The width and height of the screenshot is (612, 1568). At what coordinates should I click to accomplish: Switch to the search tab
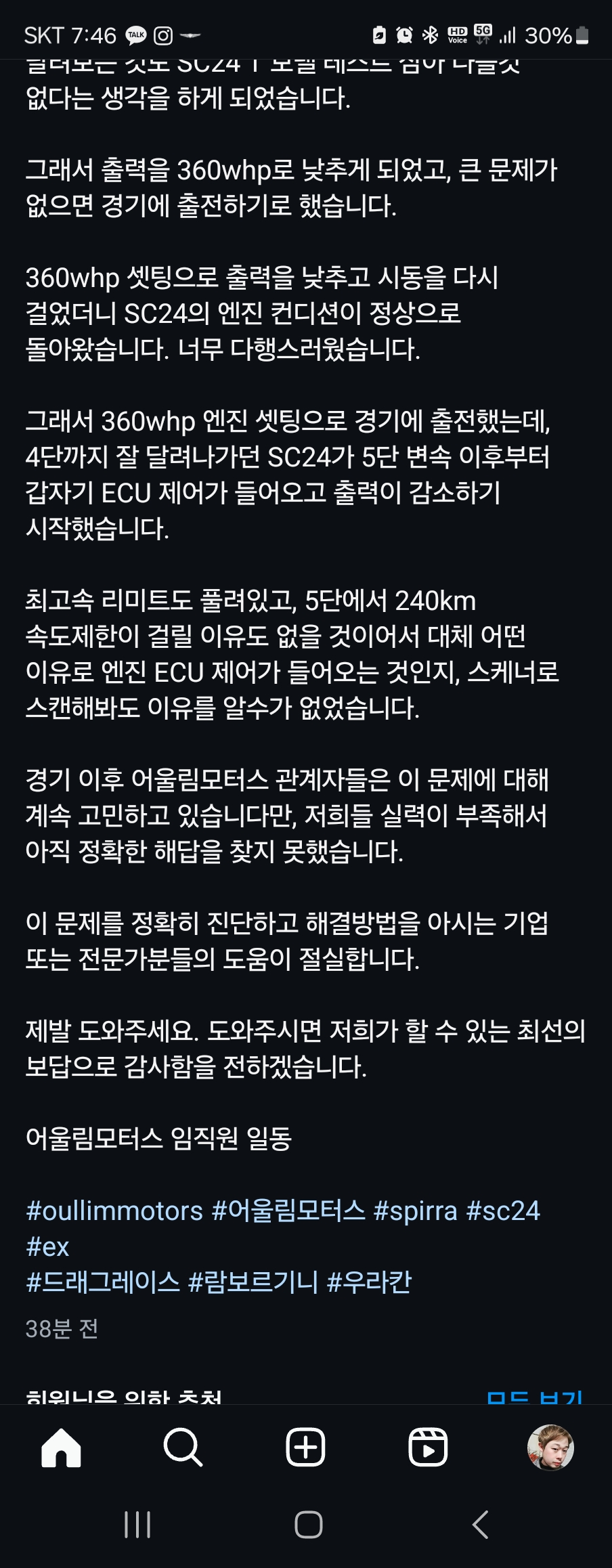pyautogui.click(x=183, y=1448)
